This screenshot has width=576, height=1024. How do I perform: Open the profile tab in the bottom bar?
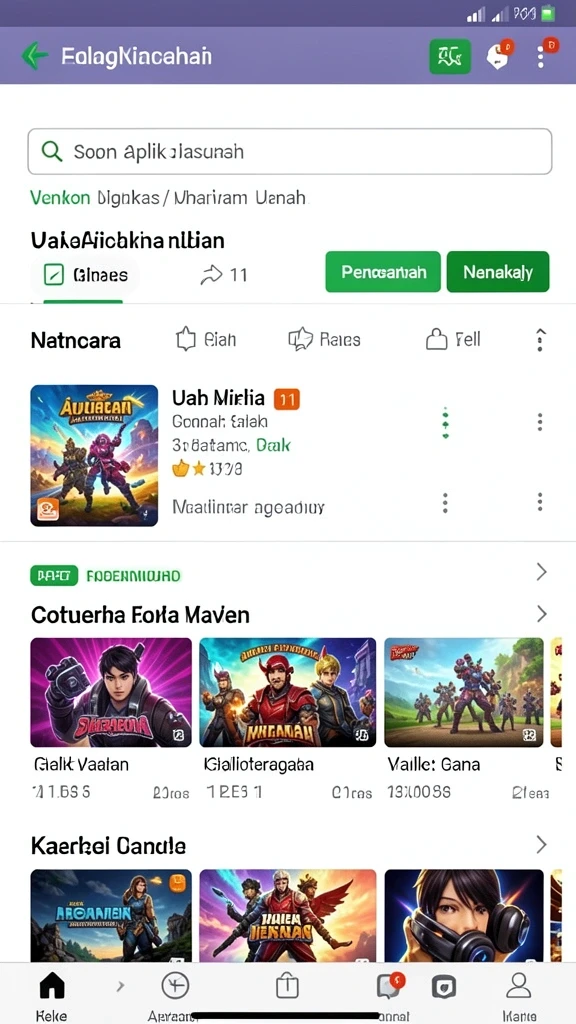[519, 994]
